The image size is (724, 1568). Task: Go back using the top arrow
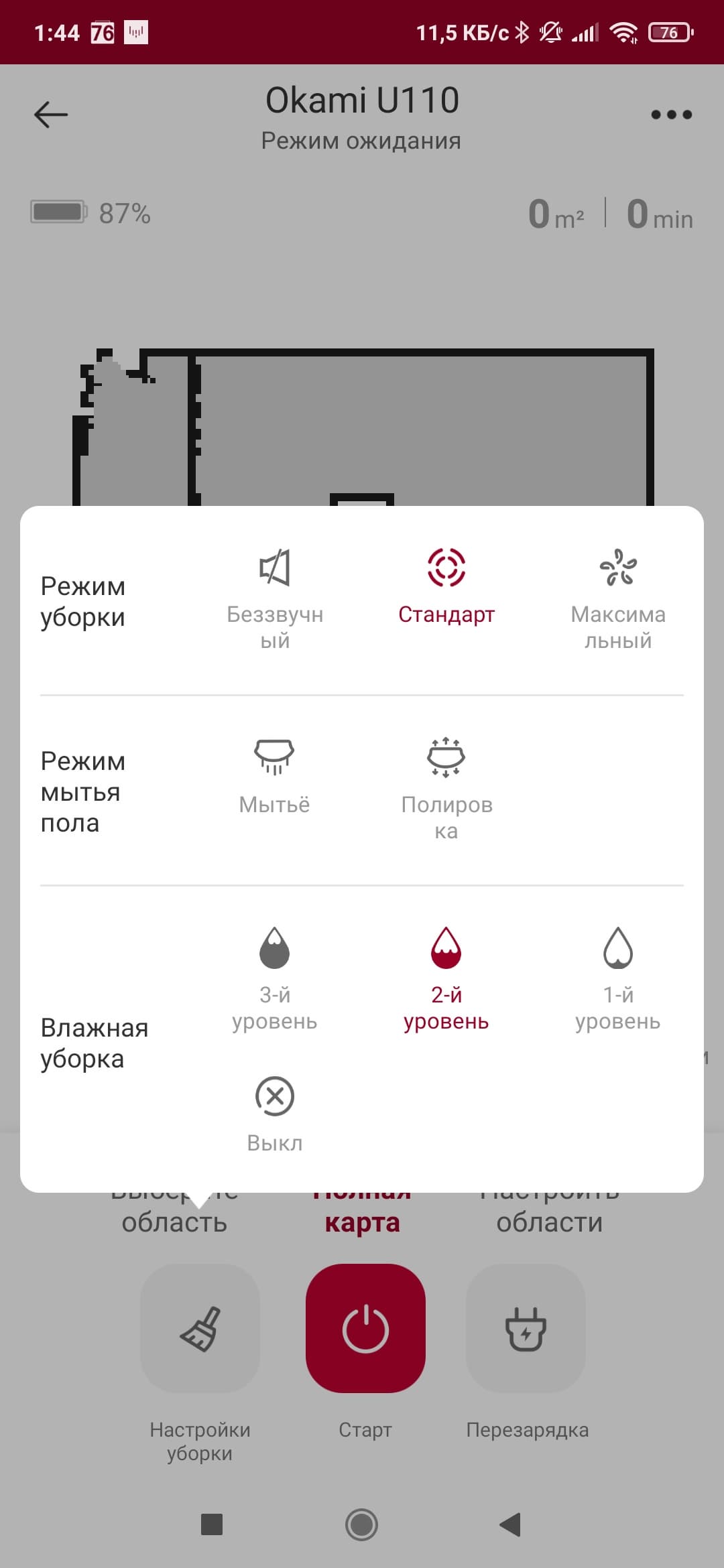[51, 115]
